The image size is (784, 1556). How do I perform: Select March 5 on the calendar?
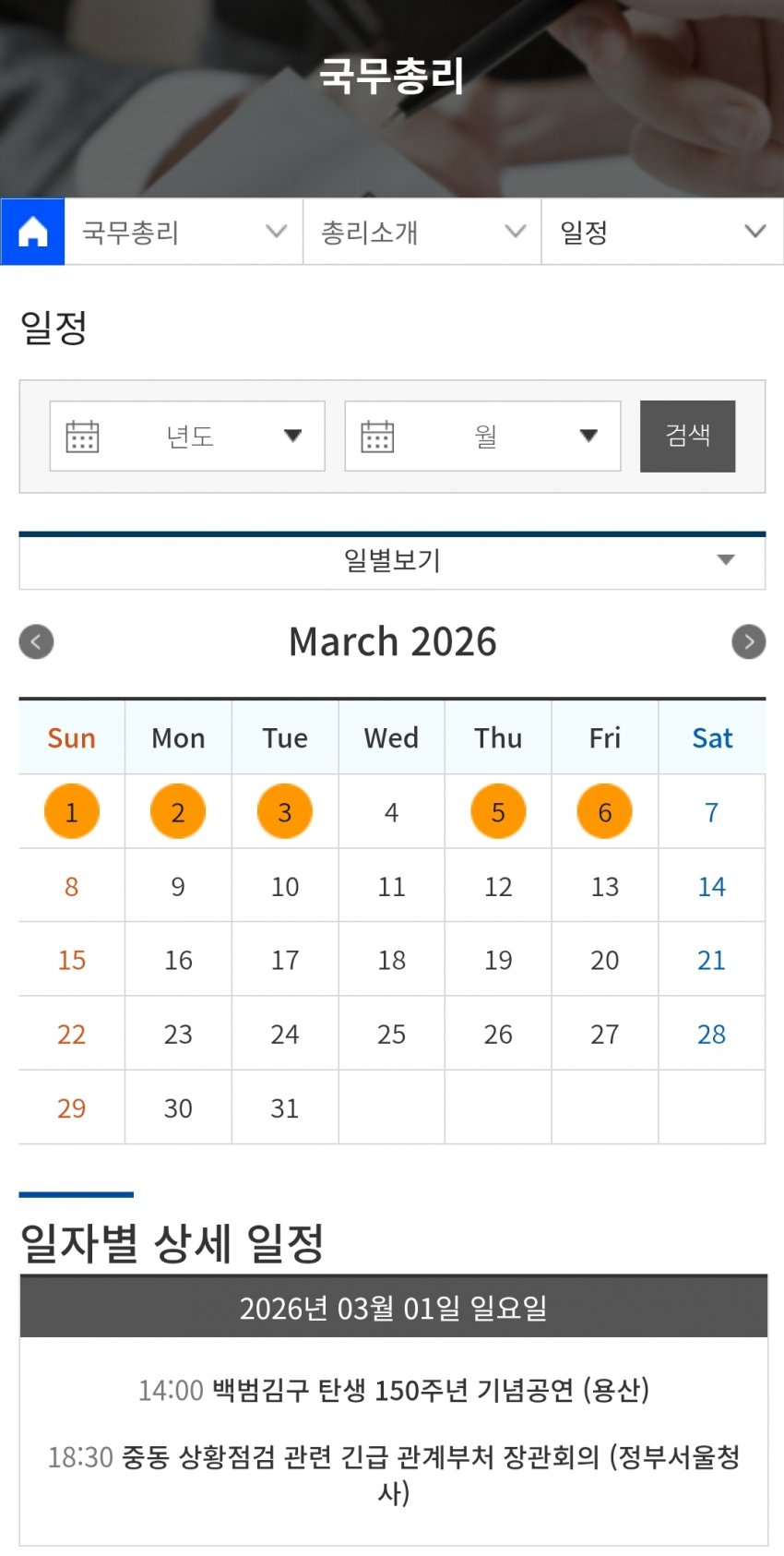point(498,812)
